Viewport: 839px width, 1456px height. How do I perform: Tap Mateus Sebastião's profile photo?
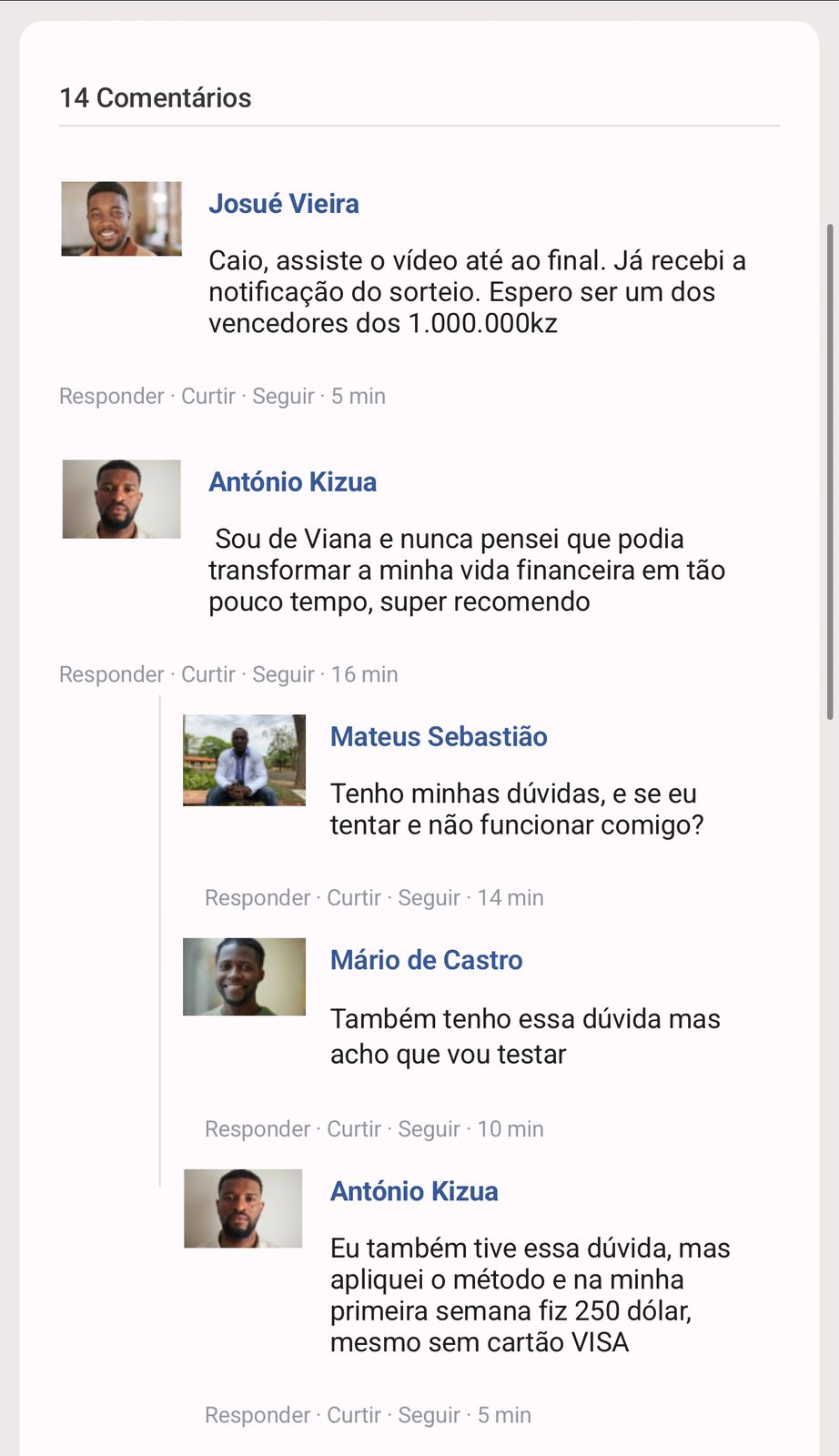point(244,760)
